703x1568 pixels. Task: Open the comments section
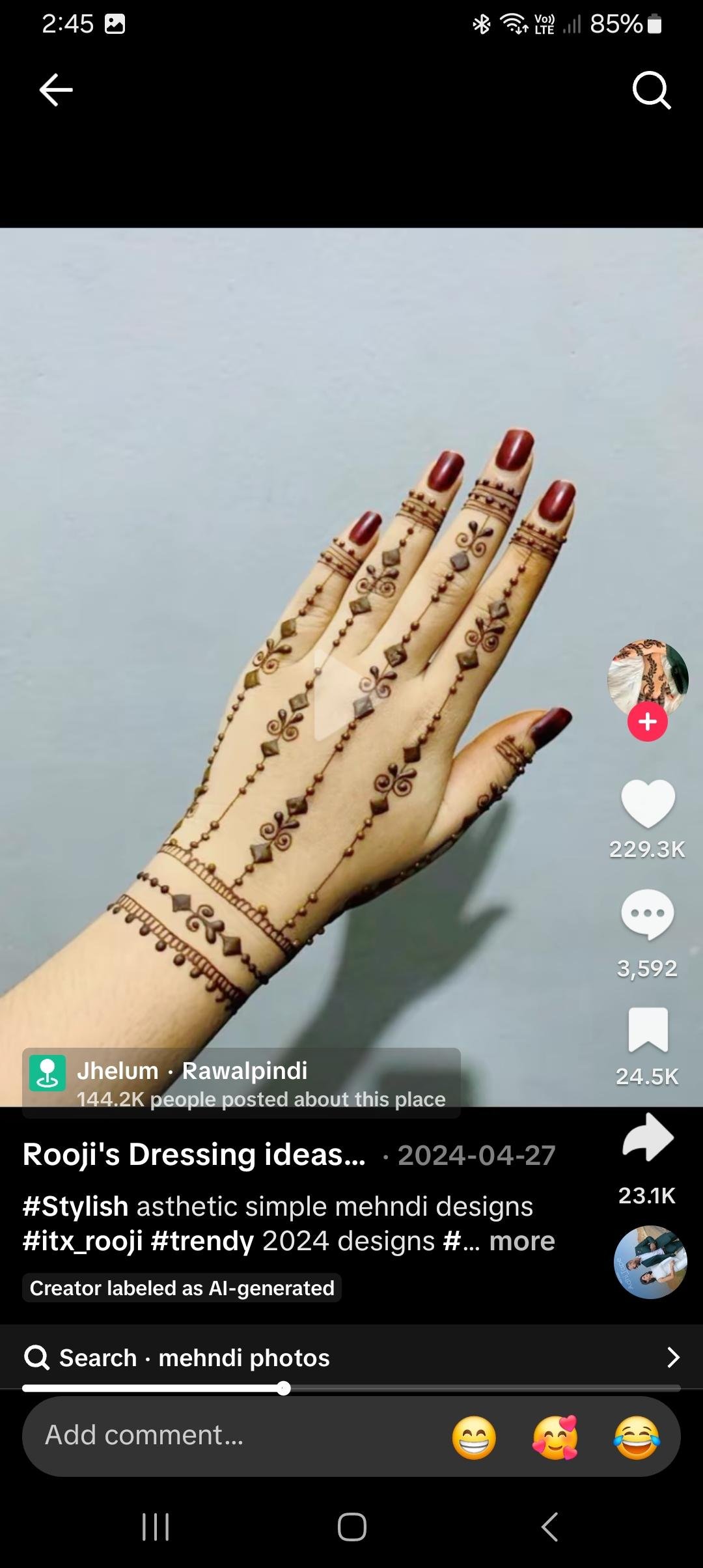[x=647, y=914]
